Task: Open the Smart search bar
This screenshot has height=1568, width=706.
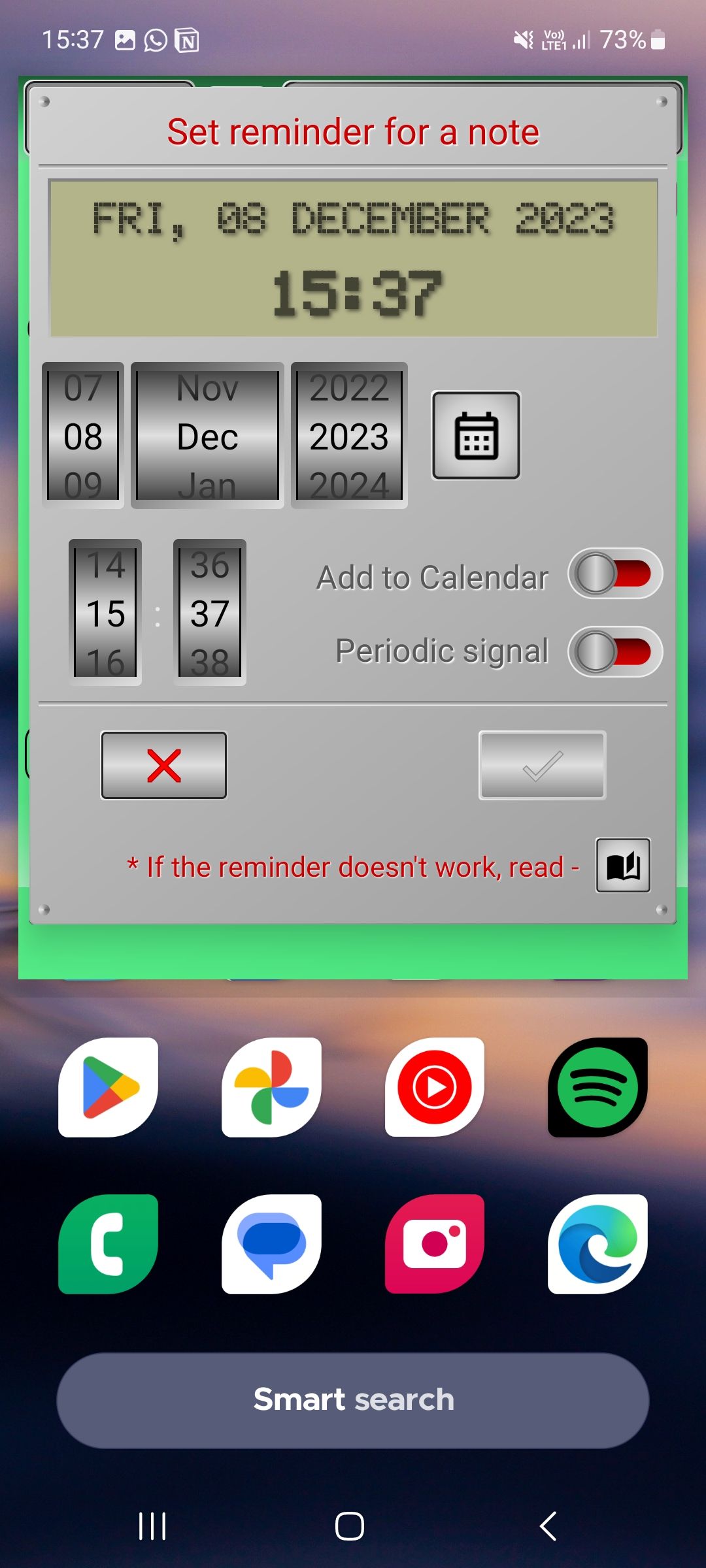Action: tap(353, 1400)
